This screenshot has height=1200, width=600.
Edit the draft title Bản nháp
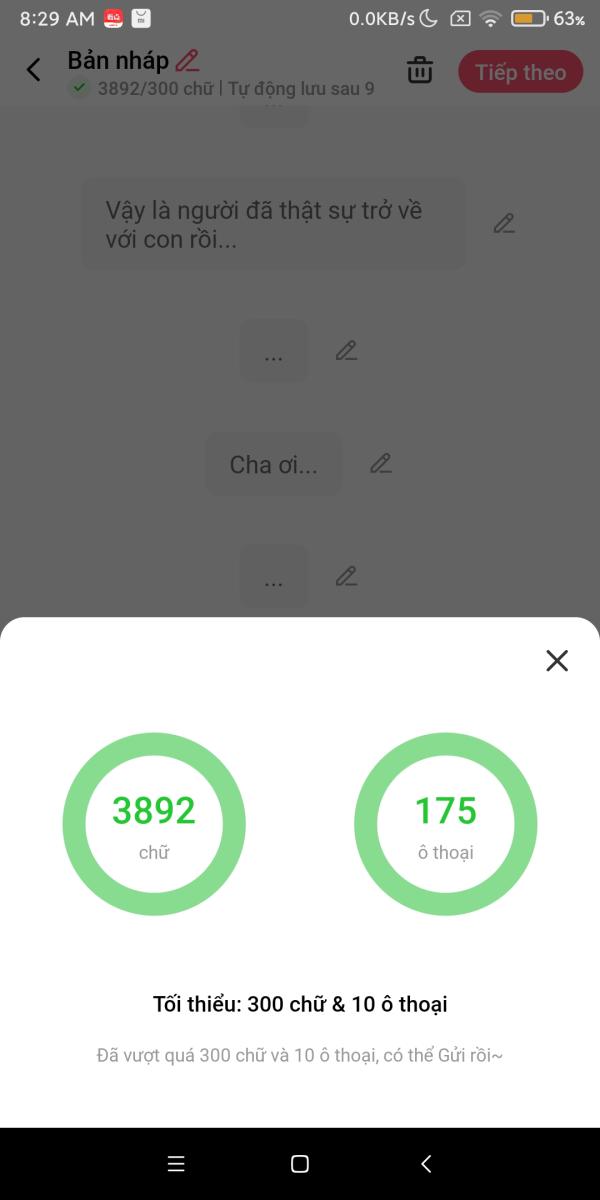click(x=187, y=60)
